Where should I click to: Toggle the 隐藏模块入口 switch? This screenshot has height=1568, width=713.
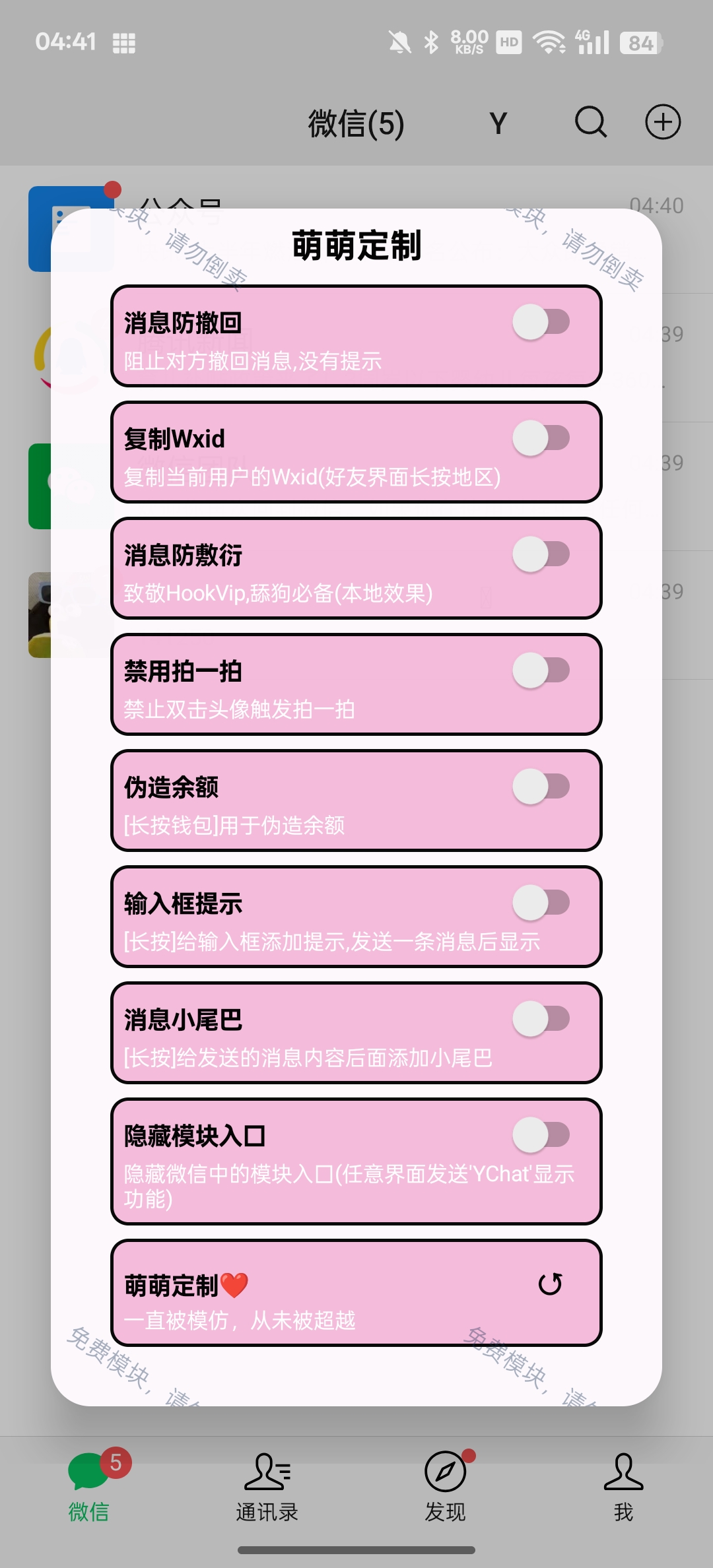[541, 1135]
